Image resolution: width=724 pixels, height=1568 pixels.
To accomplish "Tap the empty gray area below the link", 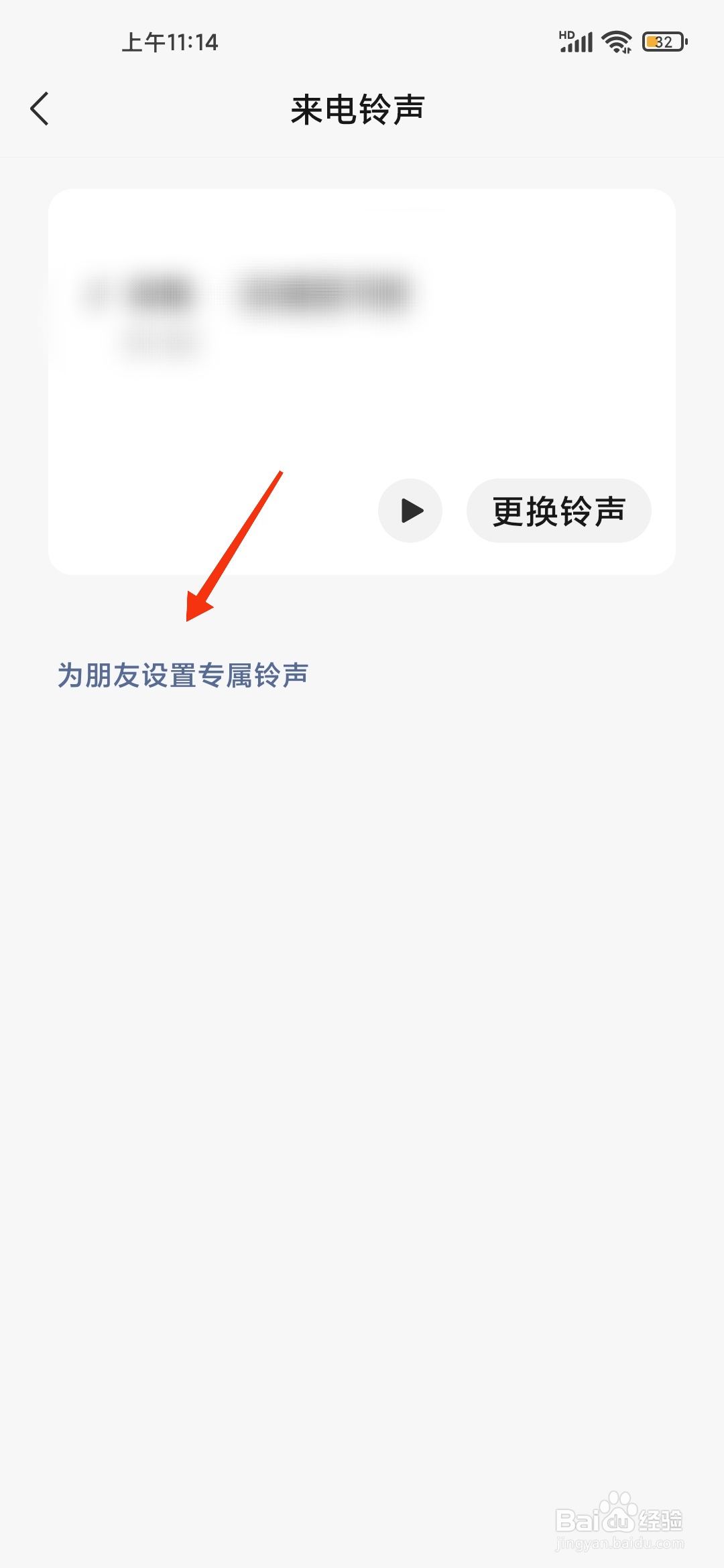I will pyautogui.click(x=362, y=1005).
